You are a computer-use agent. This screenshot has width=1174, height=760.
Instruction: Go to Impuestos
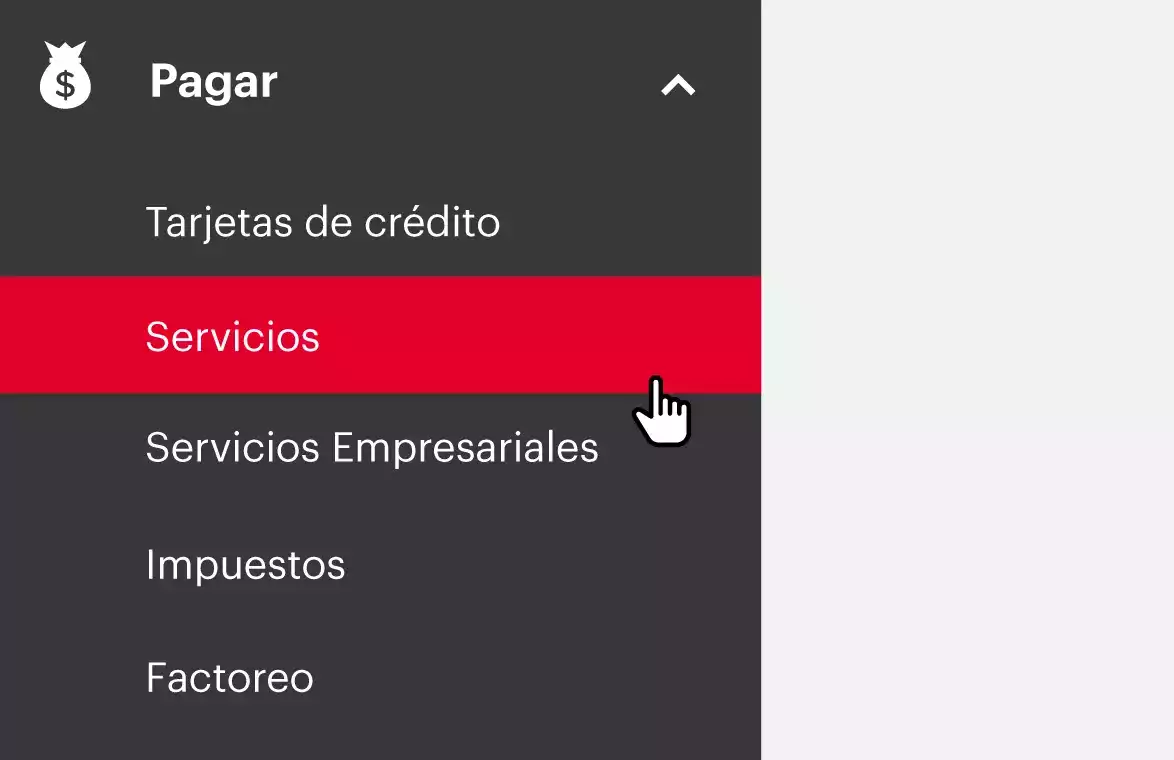coord(245,565)
